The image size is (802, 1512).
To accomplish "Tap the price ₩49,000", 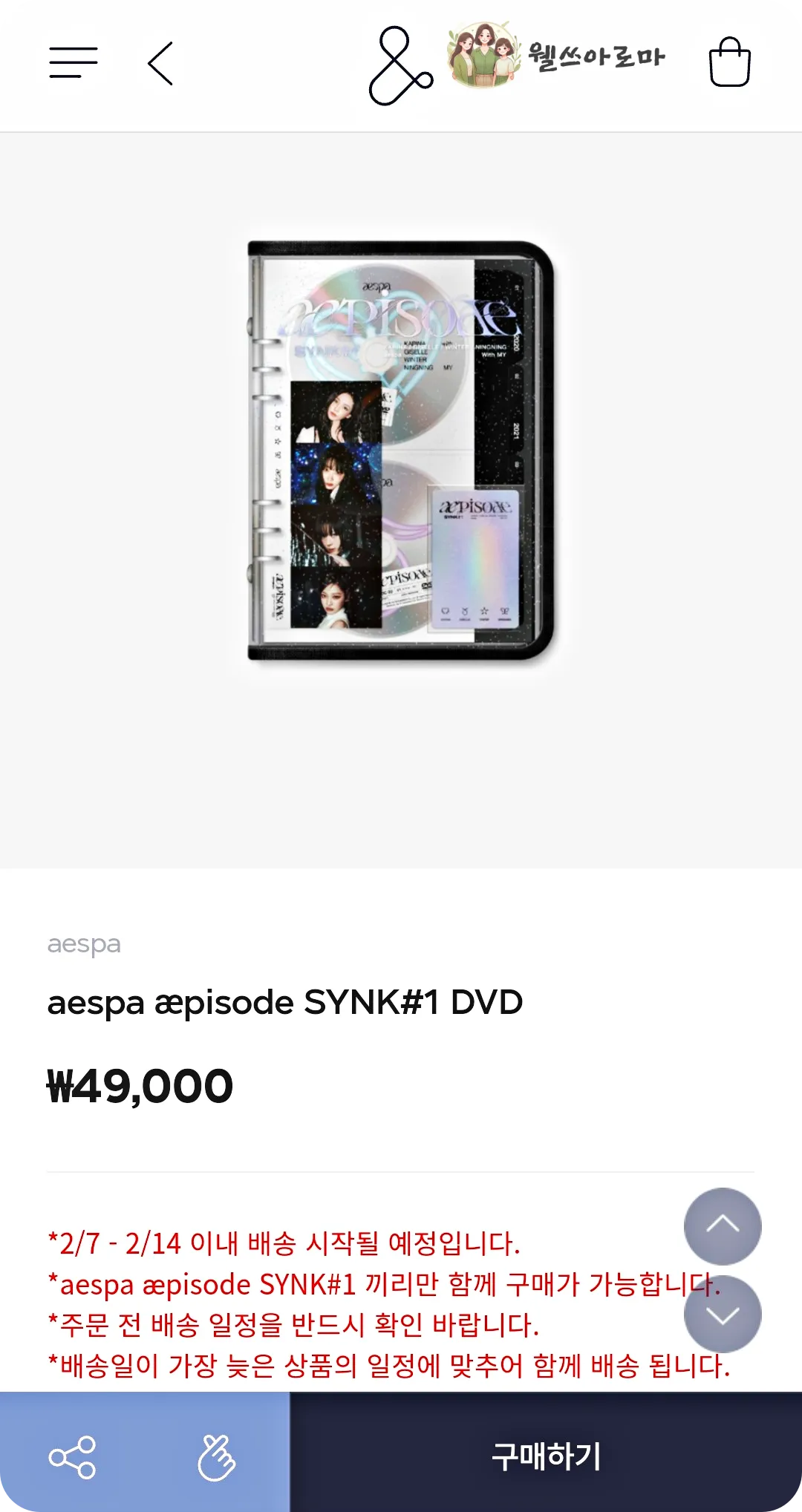I will click(140, 1086).
